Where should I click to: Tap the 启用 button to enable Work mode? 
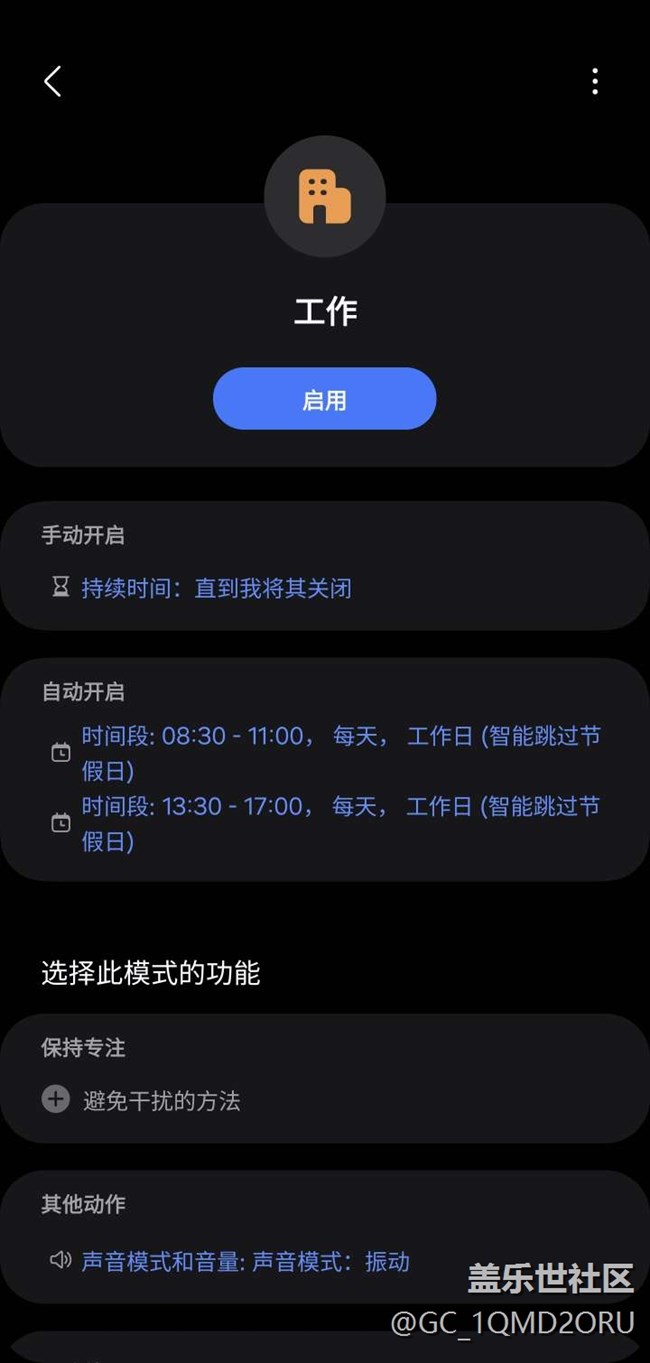pyautogui.click(x=325, y=399)
